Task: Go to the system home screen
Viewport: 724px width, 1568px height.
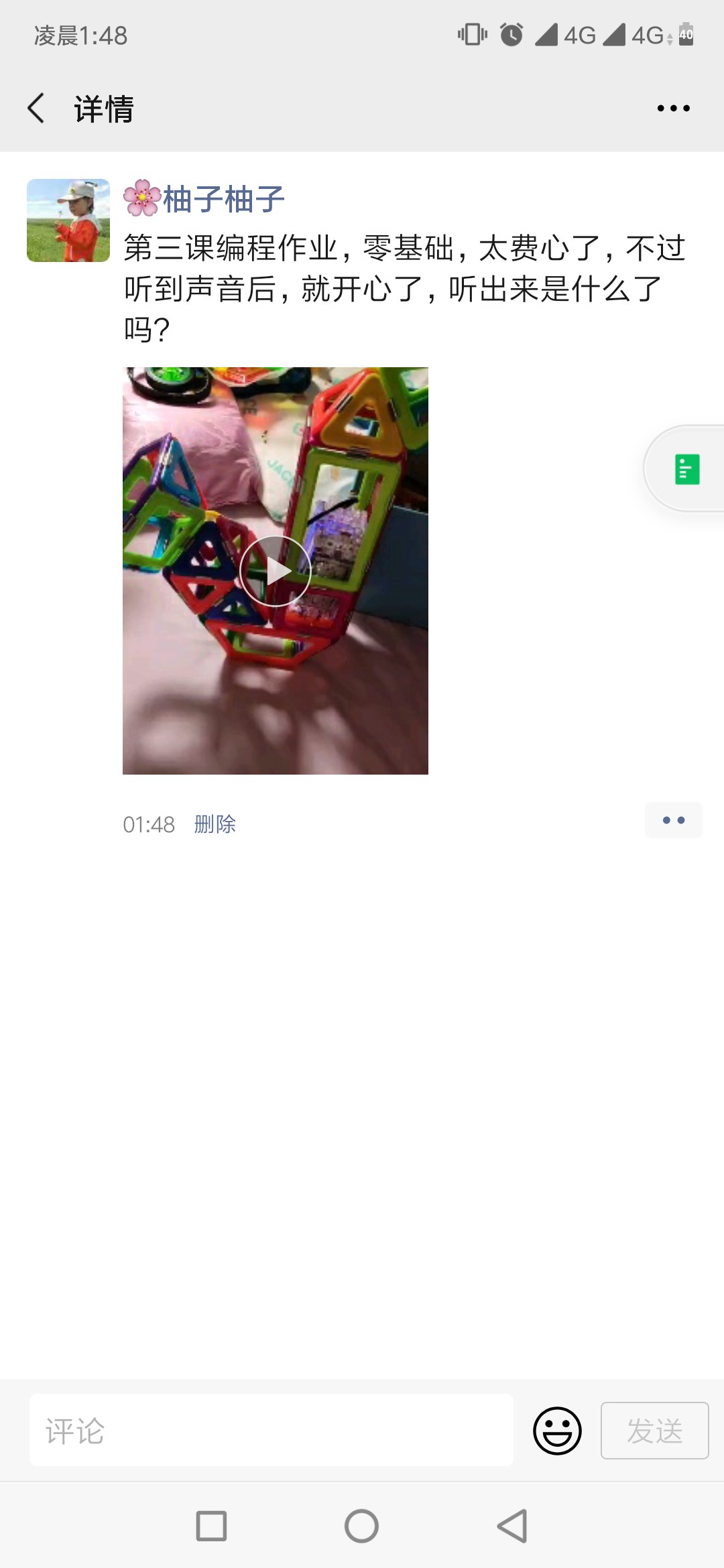Action: [361, 1526]
